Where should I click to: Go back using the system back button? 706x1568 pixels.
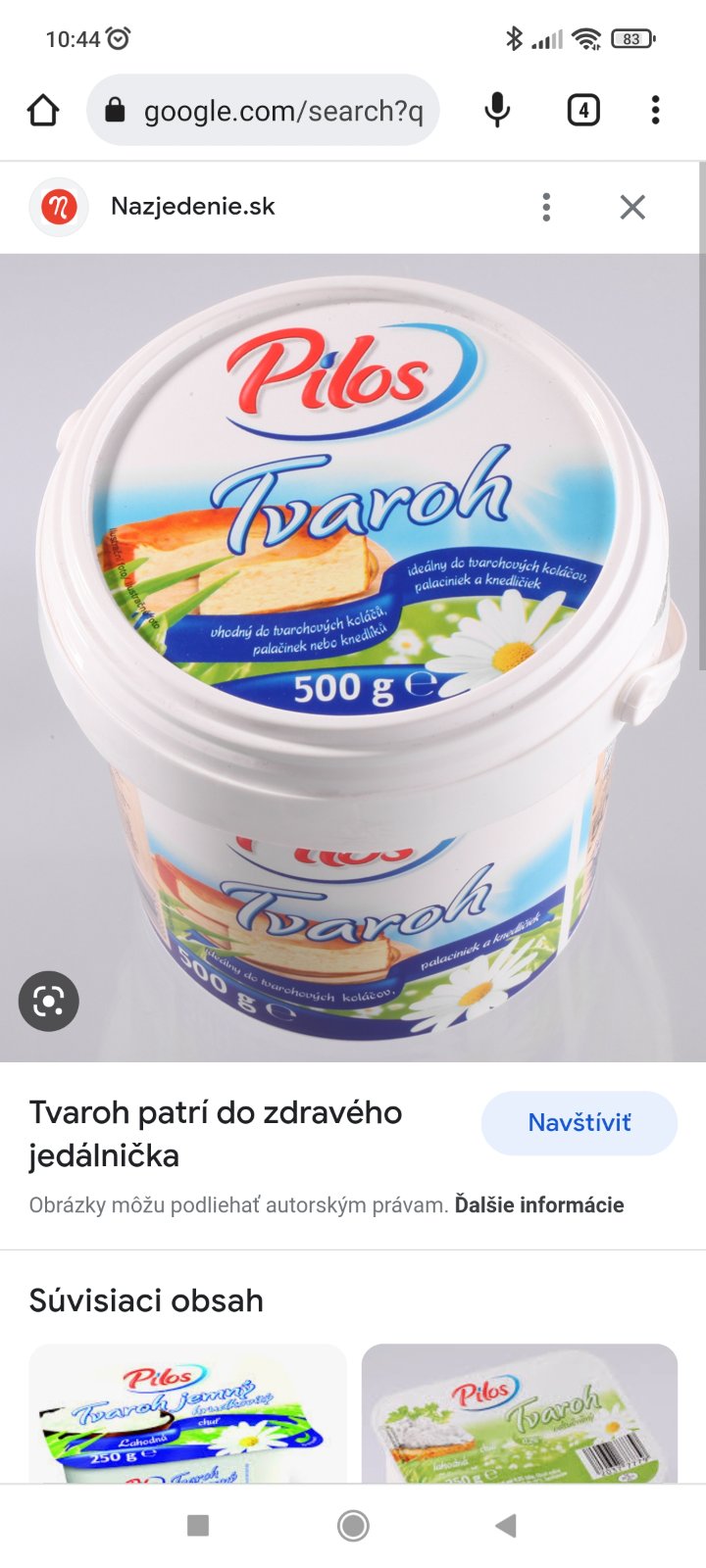(506, 1525)
